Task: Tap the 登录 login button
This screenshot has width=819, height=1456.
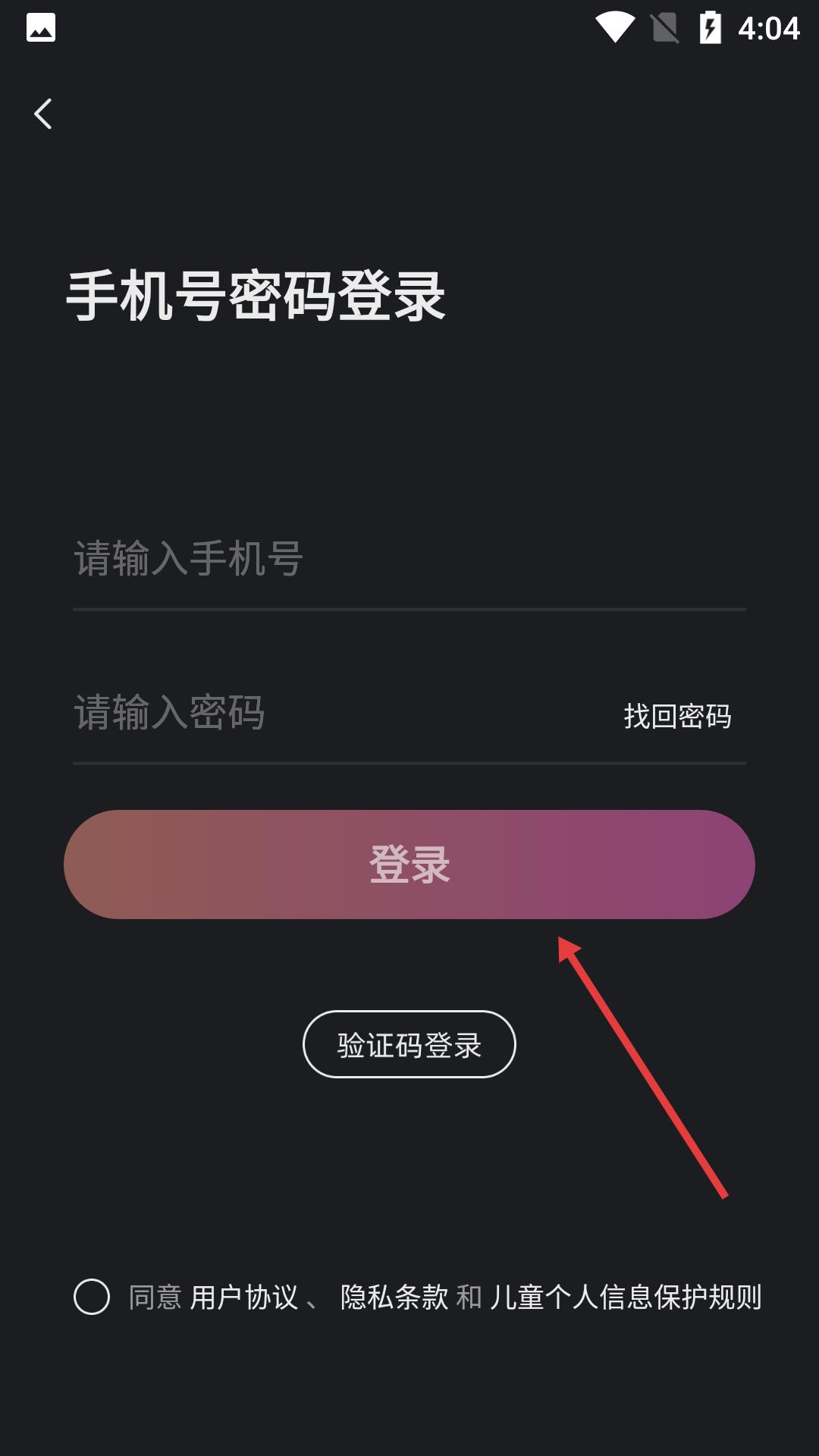Action: tap(409, 864)
